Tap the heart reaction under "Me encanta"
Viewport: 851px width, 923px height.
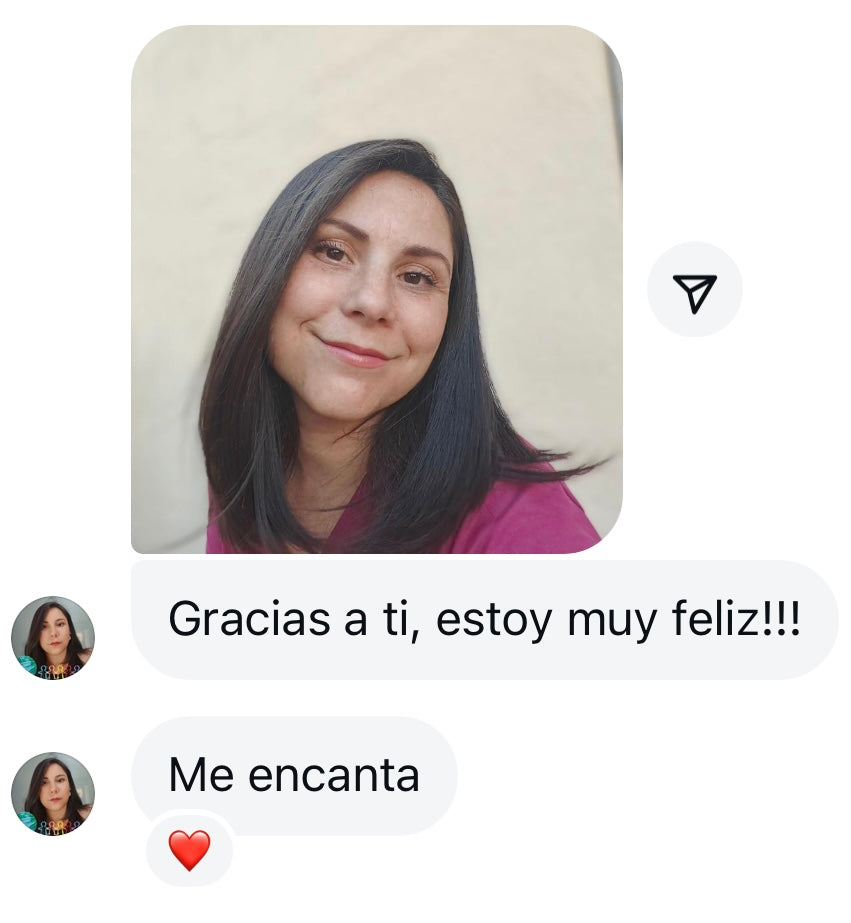tap(189, 850)
